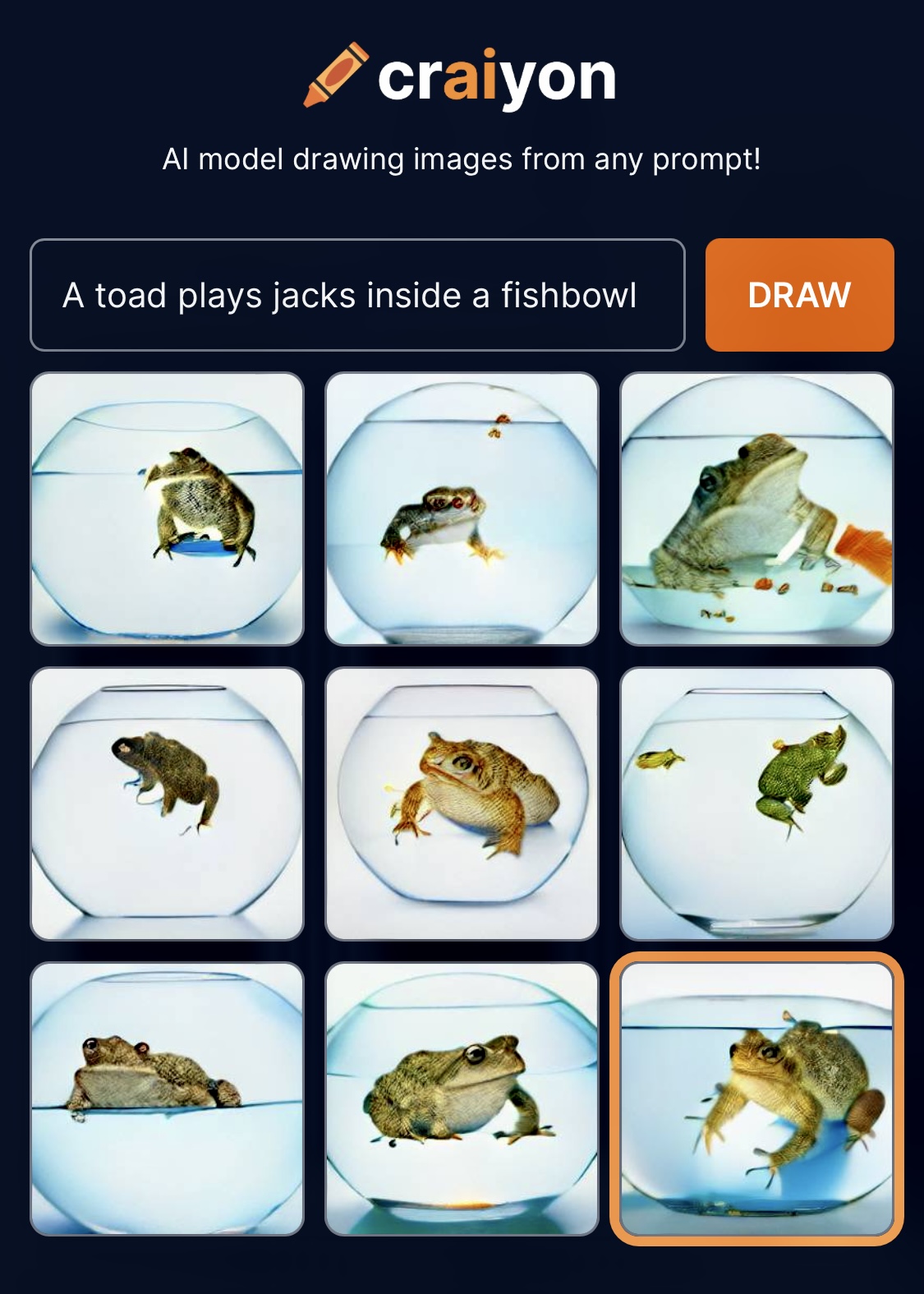
Task: Open the bottom-middle toad sitting in fishbowl
Action: (462, 1098)
